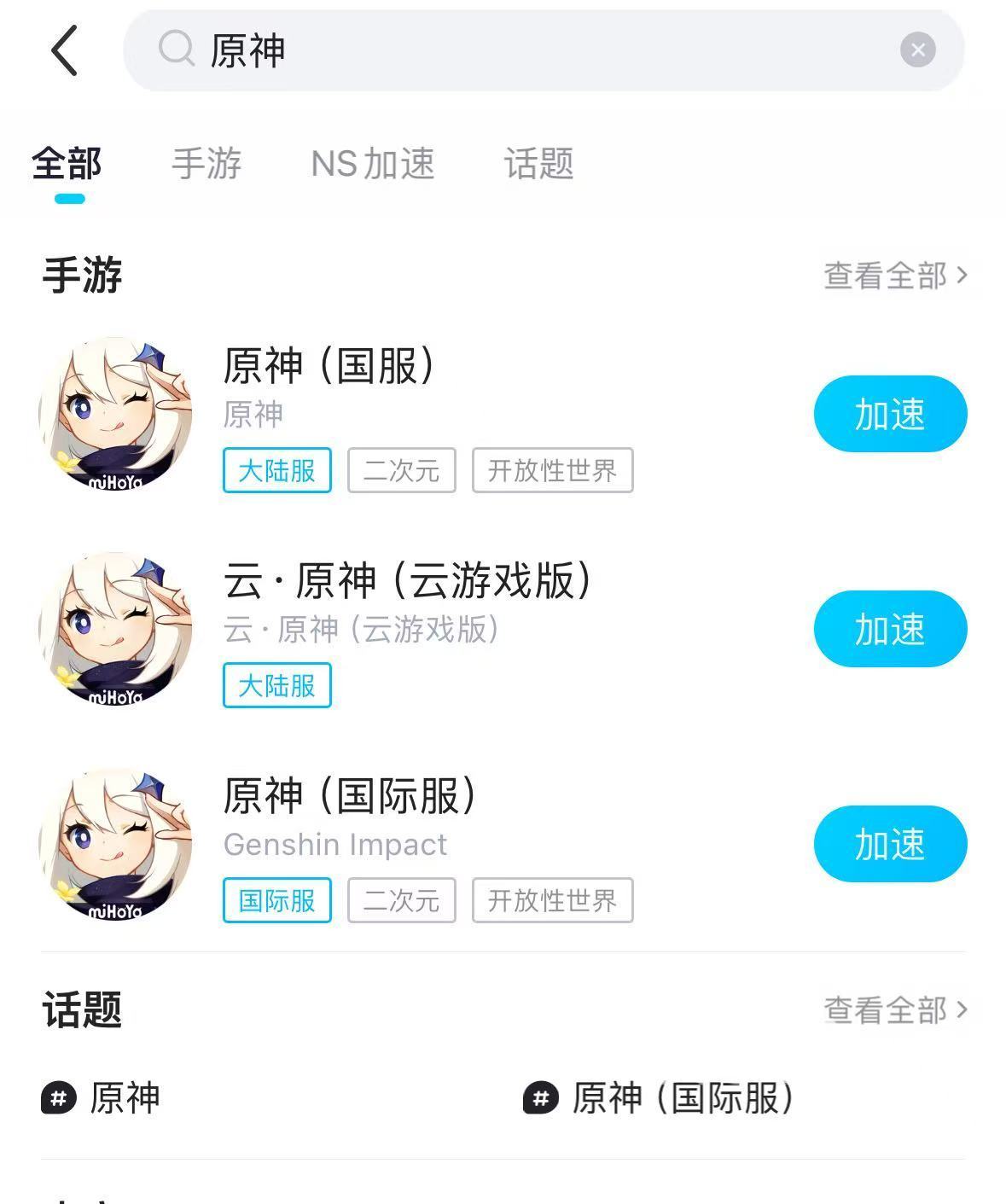This screenshot has width=1006, height=1204.
Task: Switch to the 手游 tab
Action: (x=206, y=164)
